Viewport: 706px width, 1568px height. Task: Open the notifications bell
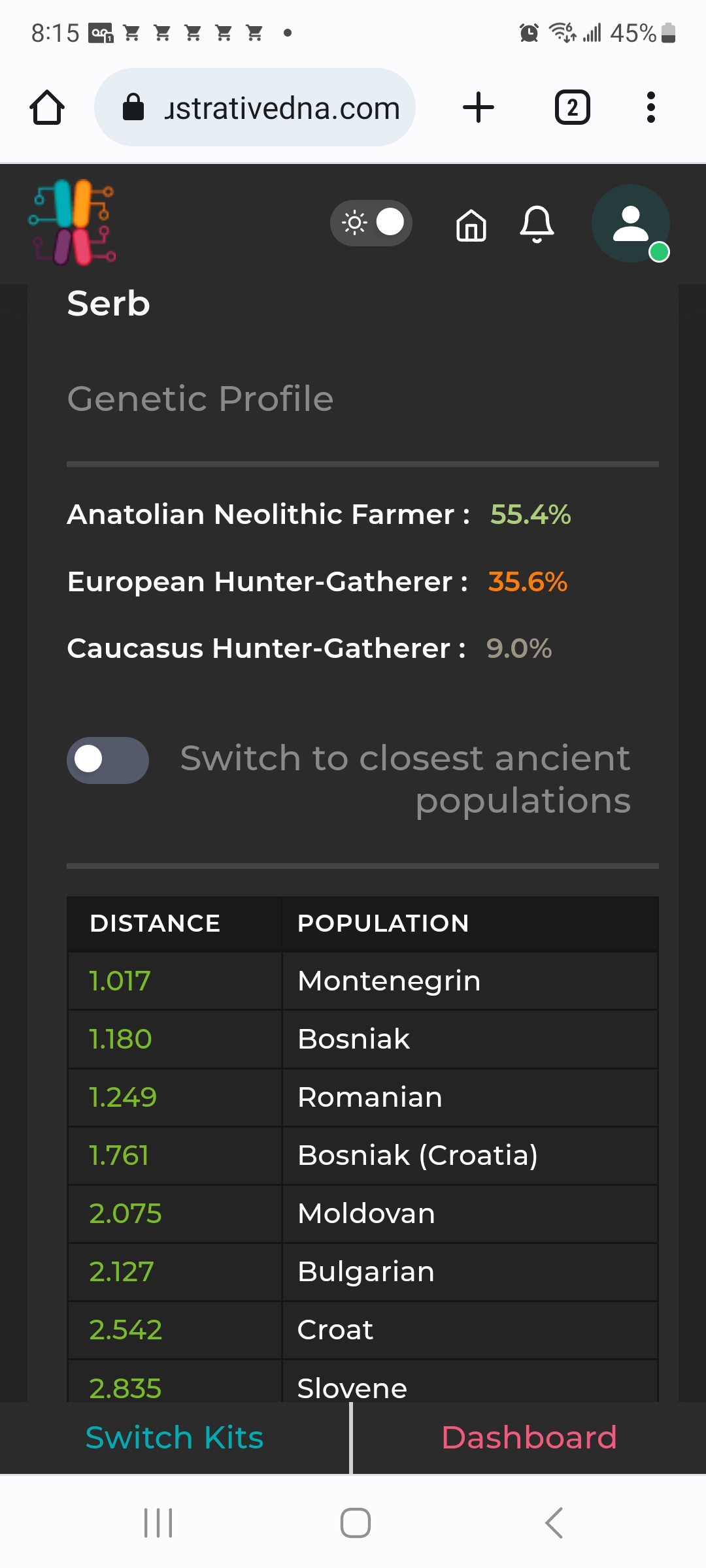(537, 224)
